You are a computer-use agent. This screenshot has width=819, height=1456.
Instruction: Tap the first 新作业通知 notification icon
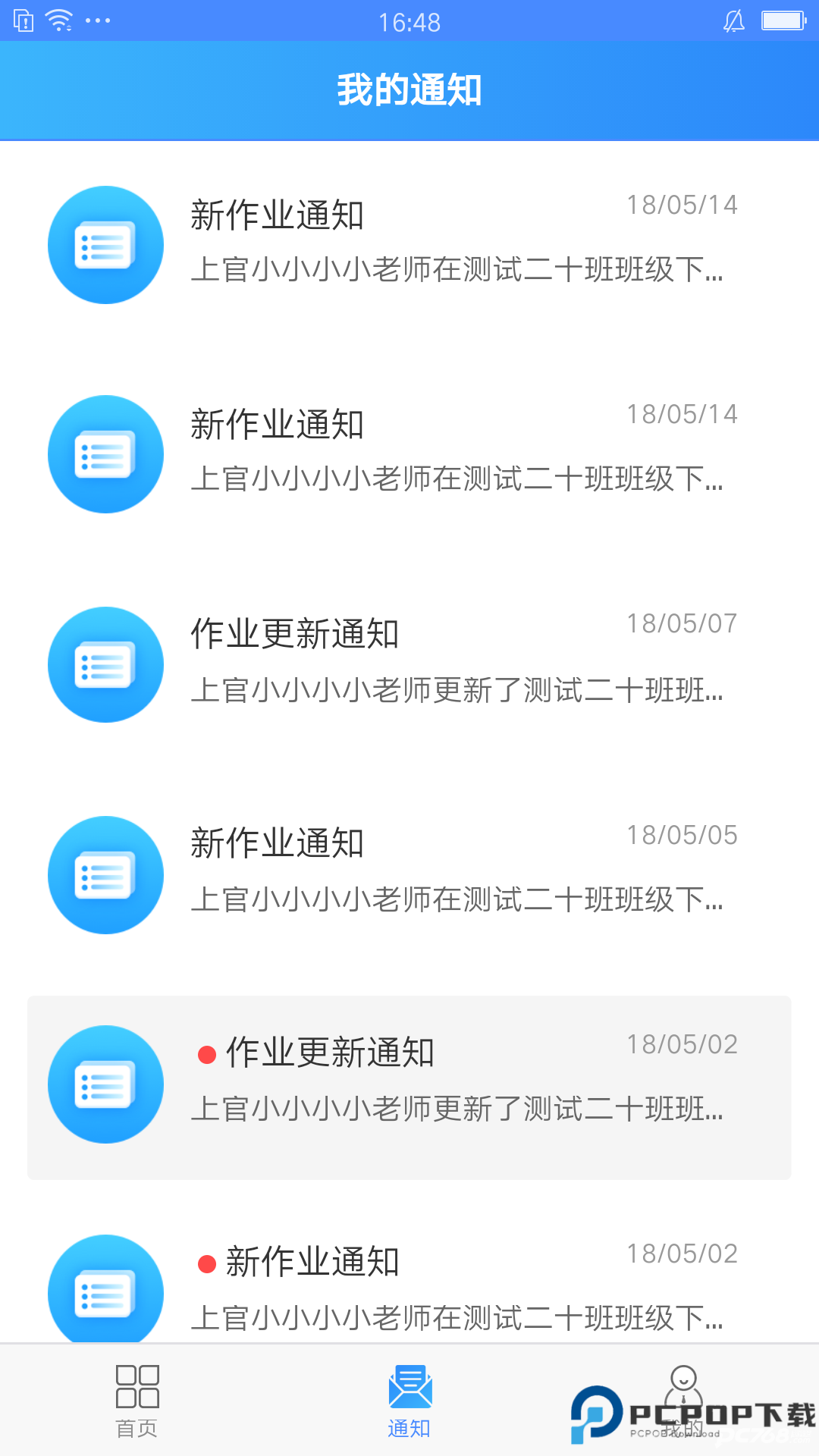pos(105,244)
